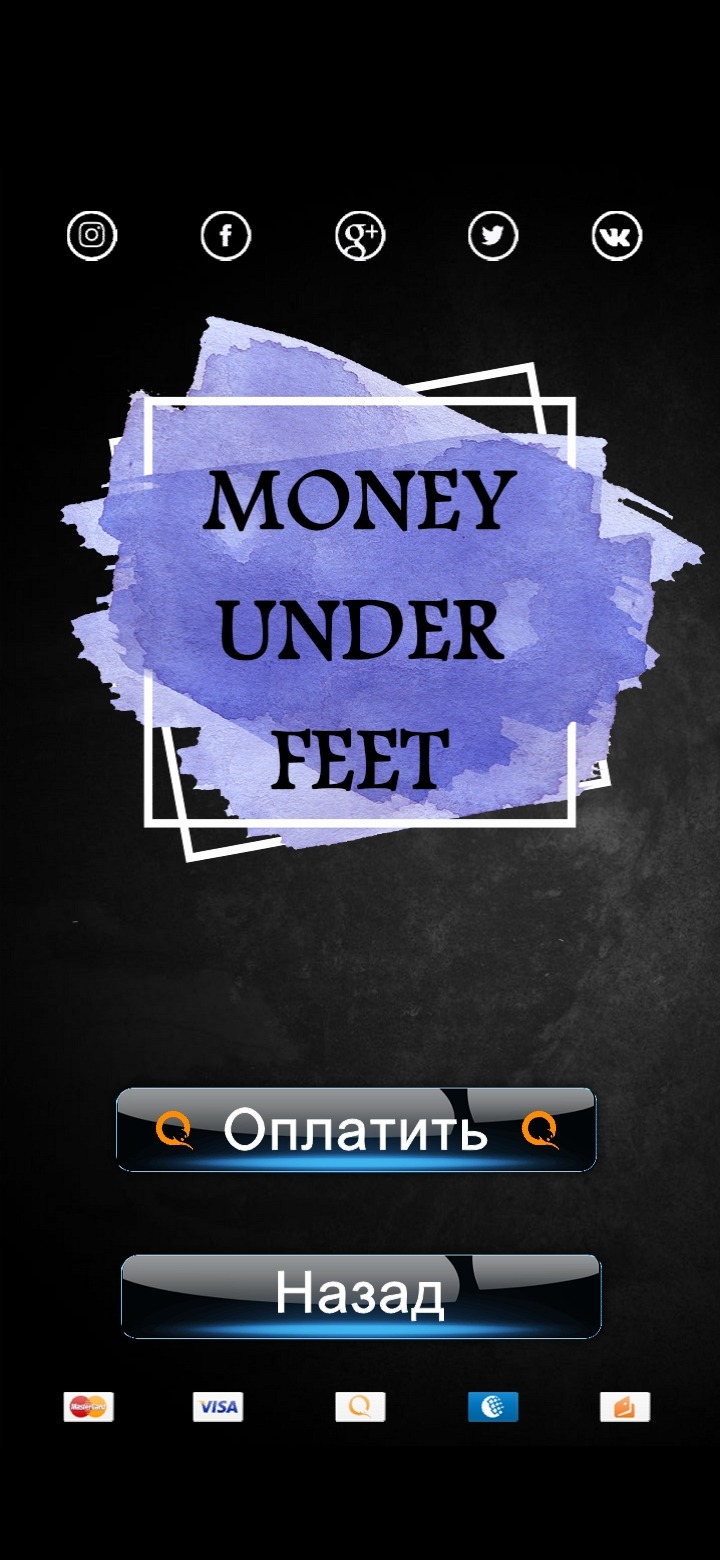Go back with the Назад button
The width and height of the screenshot is (720, 1560).
pos(360,1296)
